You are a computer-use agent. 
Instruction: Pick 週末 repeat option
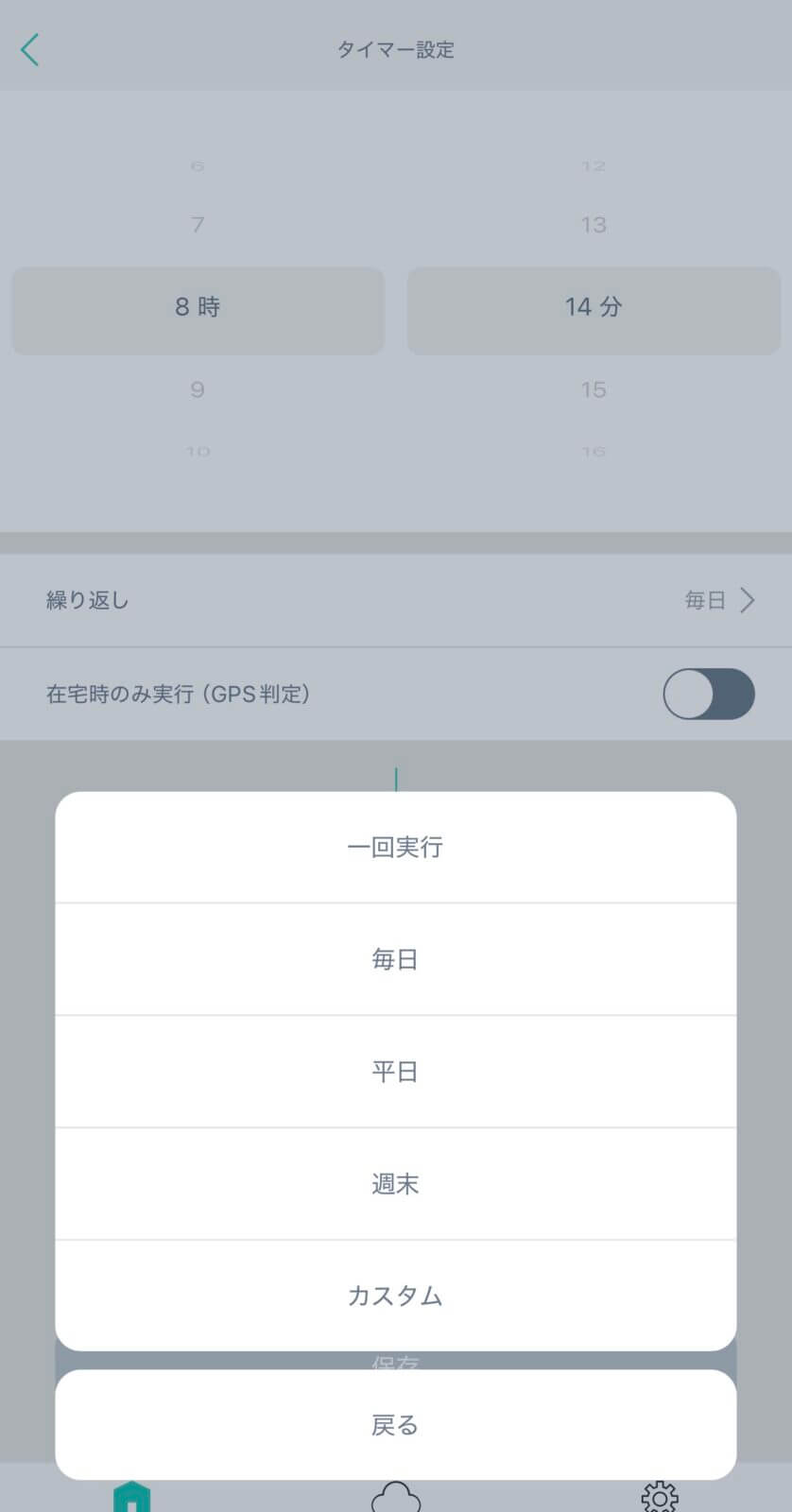[395, 1183]
